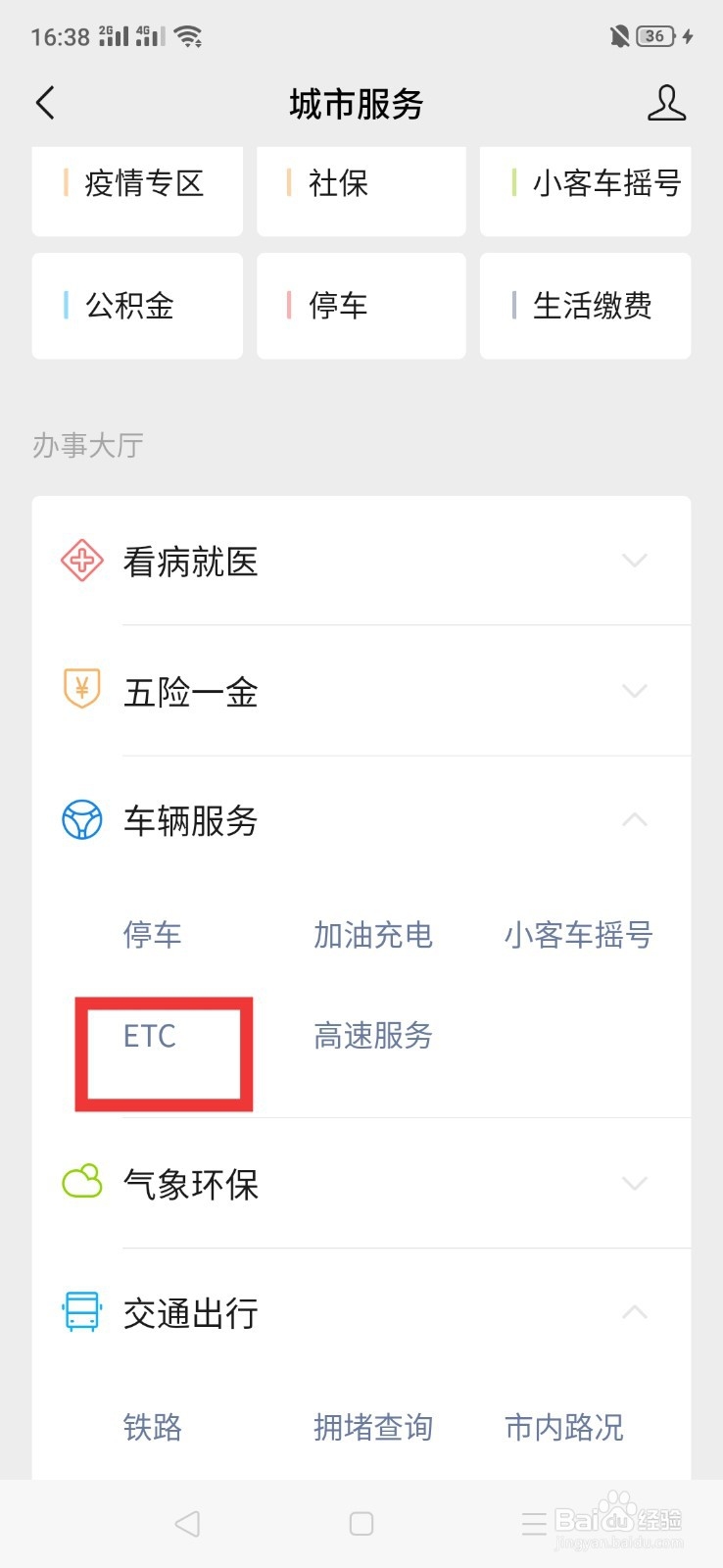723x1568 pixels.
Task: Click the yen shield icon next to 五险一金
Action: pos(82,691)
